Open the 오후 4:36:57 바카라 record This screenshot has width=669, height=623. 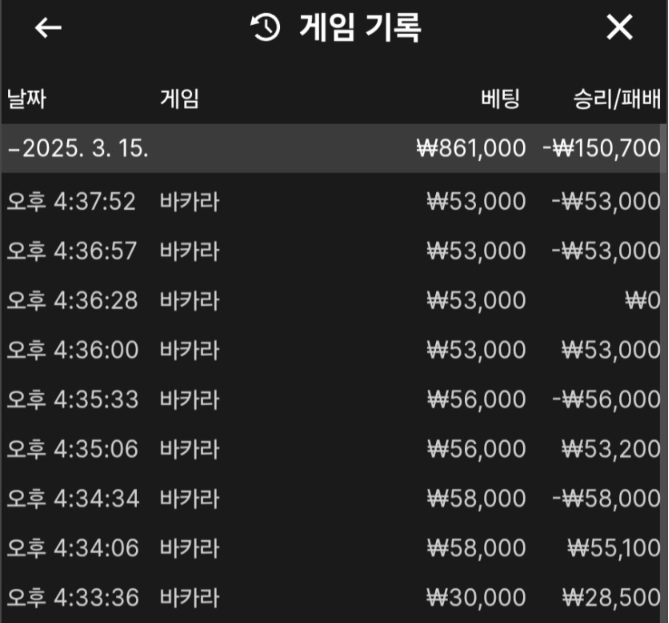click(334, 251)
